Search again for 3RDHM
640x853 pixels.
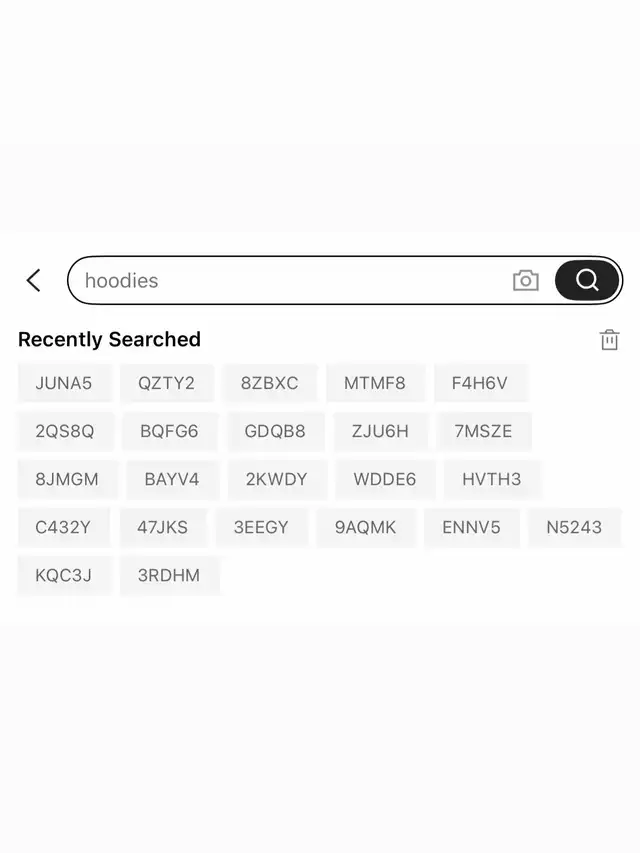(x=169, y=575)
